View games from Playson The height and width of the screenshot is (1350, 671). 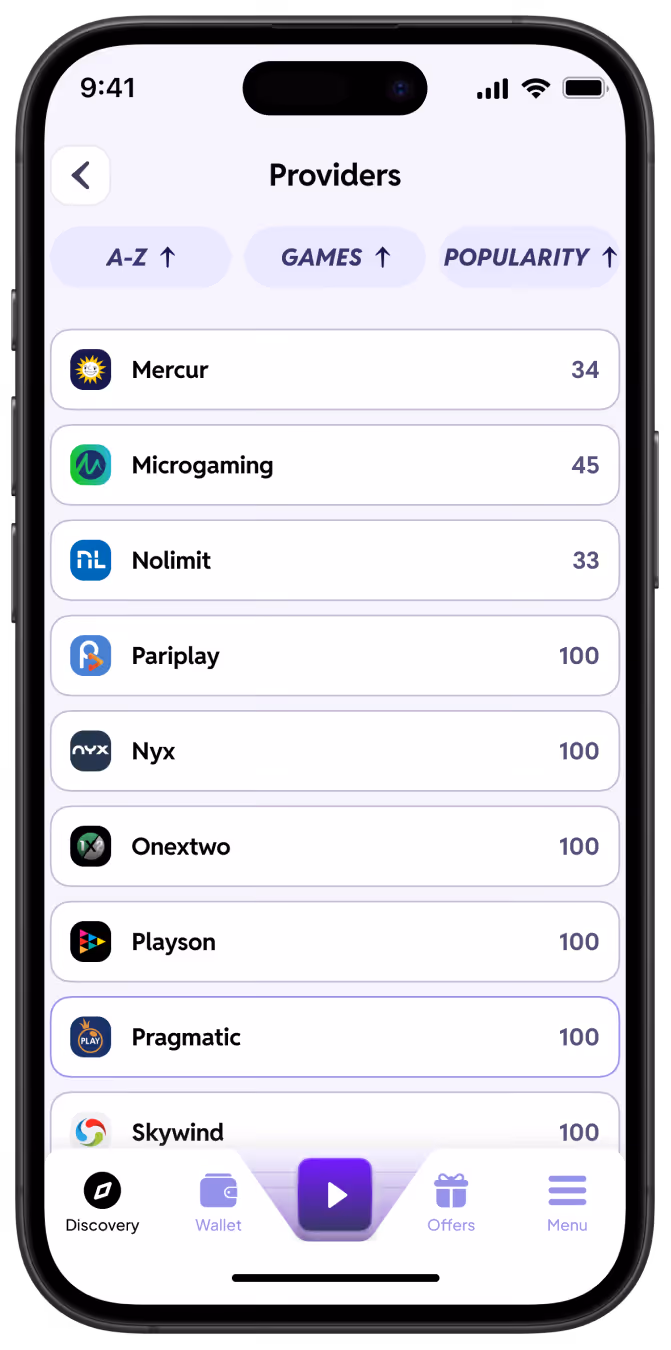(x=335, y=942)
